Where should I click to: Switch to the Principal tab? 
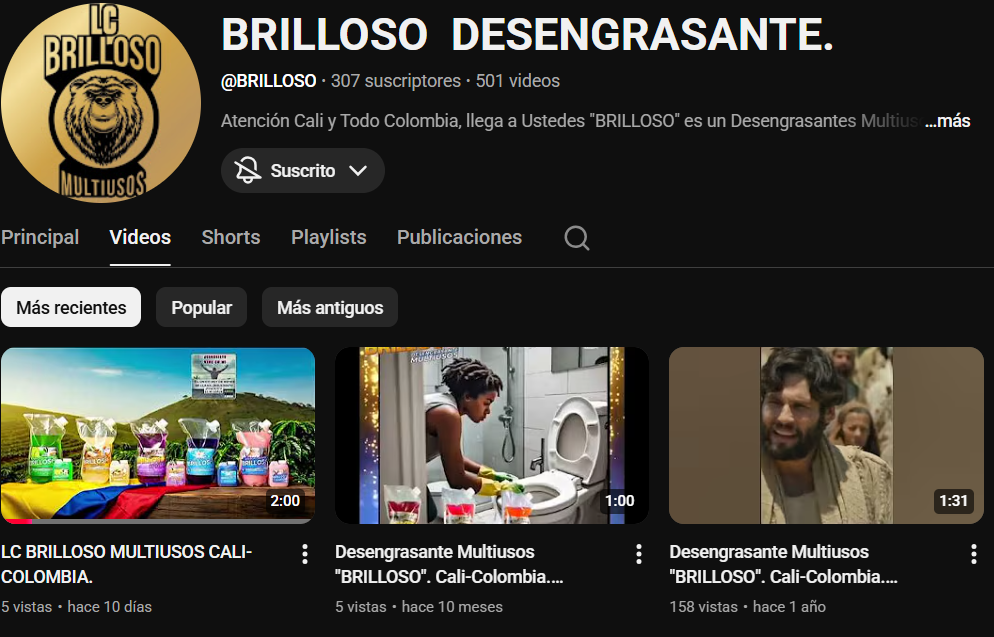click(x=40, y=238)
